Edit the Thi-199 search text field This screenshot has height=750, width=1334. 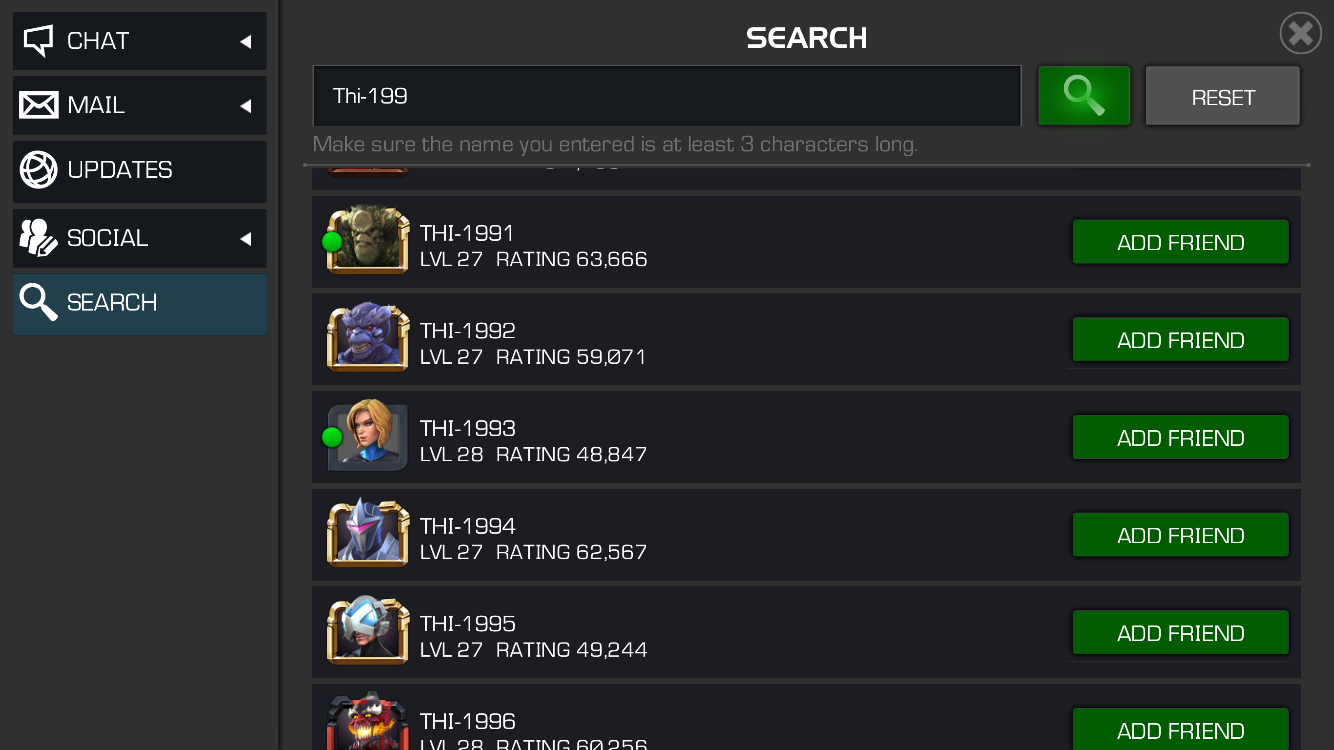tap(666, 96)
